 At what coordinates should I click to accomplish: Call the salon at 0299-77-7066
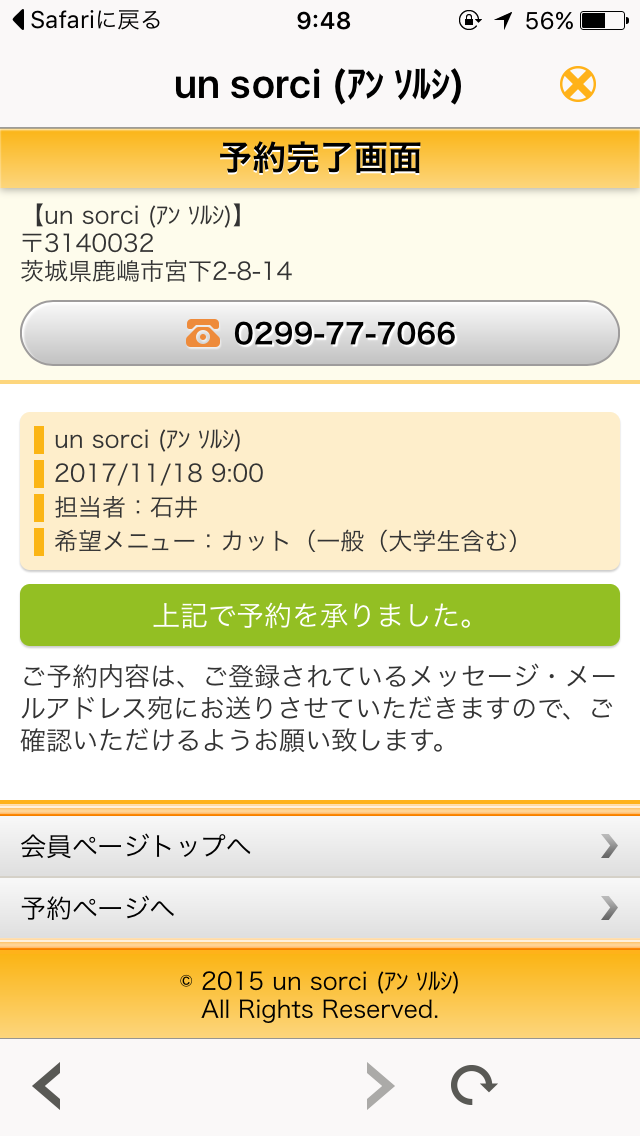point(320,333)
